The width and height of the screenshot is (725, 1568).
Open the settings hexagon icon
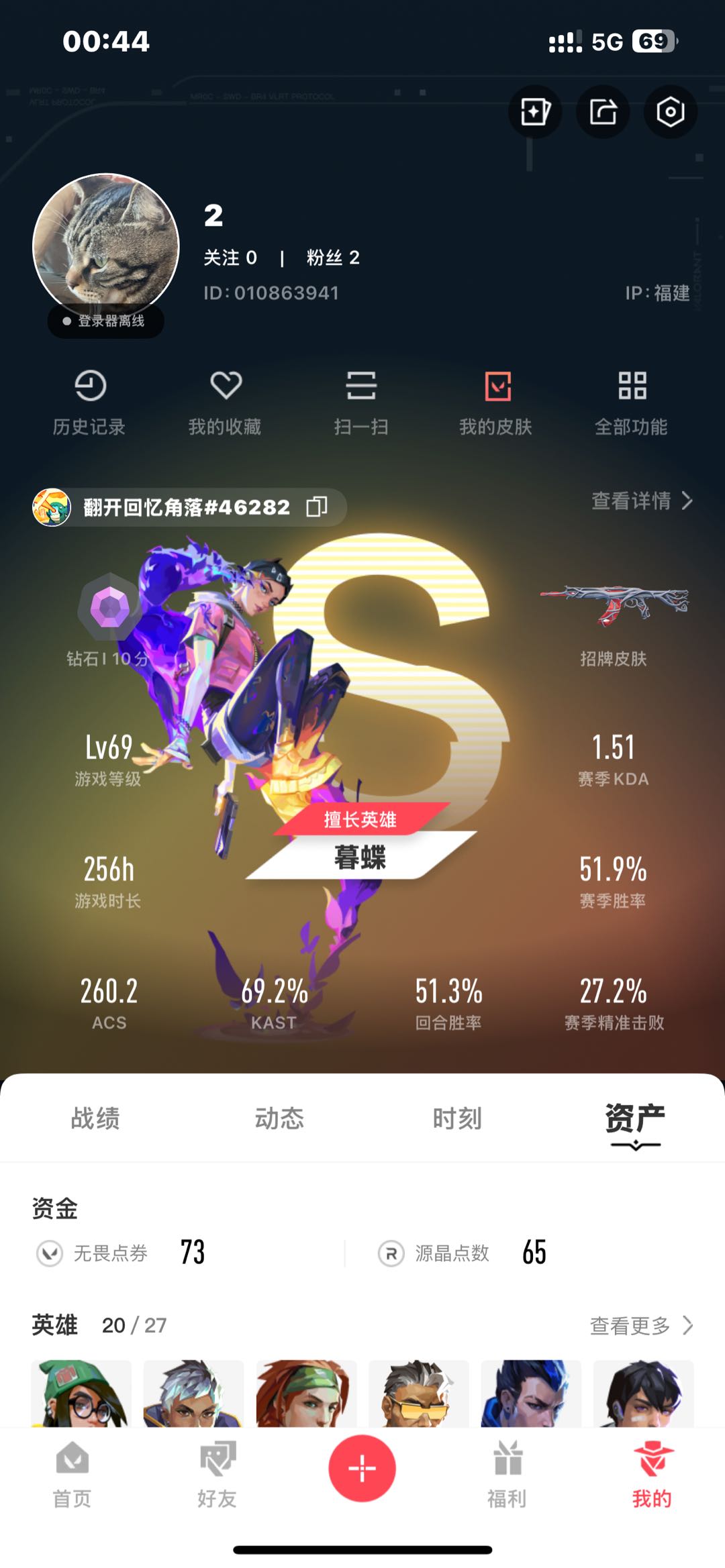click(670, 111)
